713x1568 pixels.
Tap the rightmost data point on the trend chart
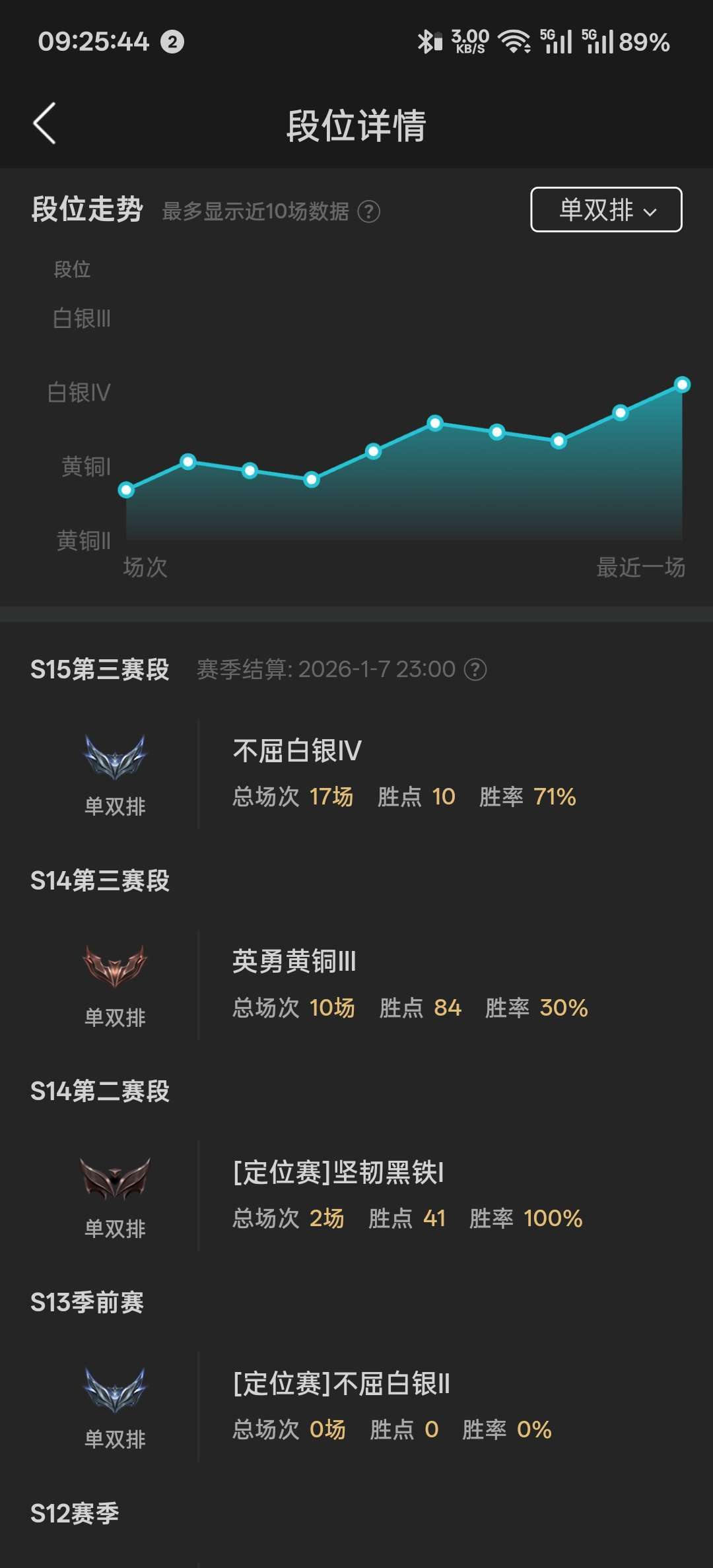(x=681, y=384)
